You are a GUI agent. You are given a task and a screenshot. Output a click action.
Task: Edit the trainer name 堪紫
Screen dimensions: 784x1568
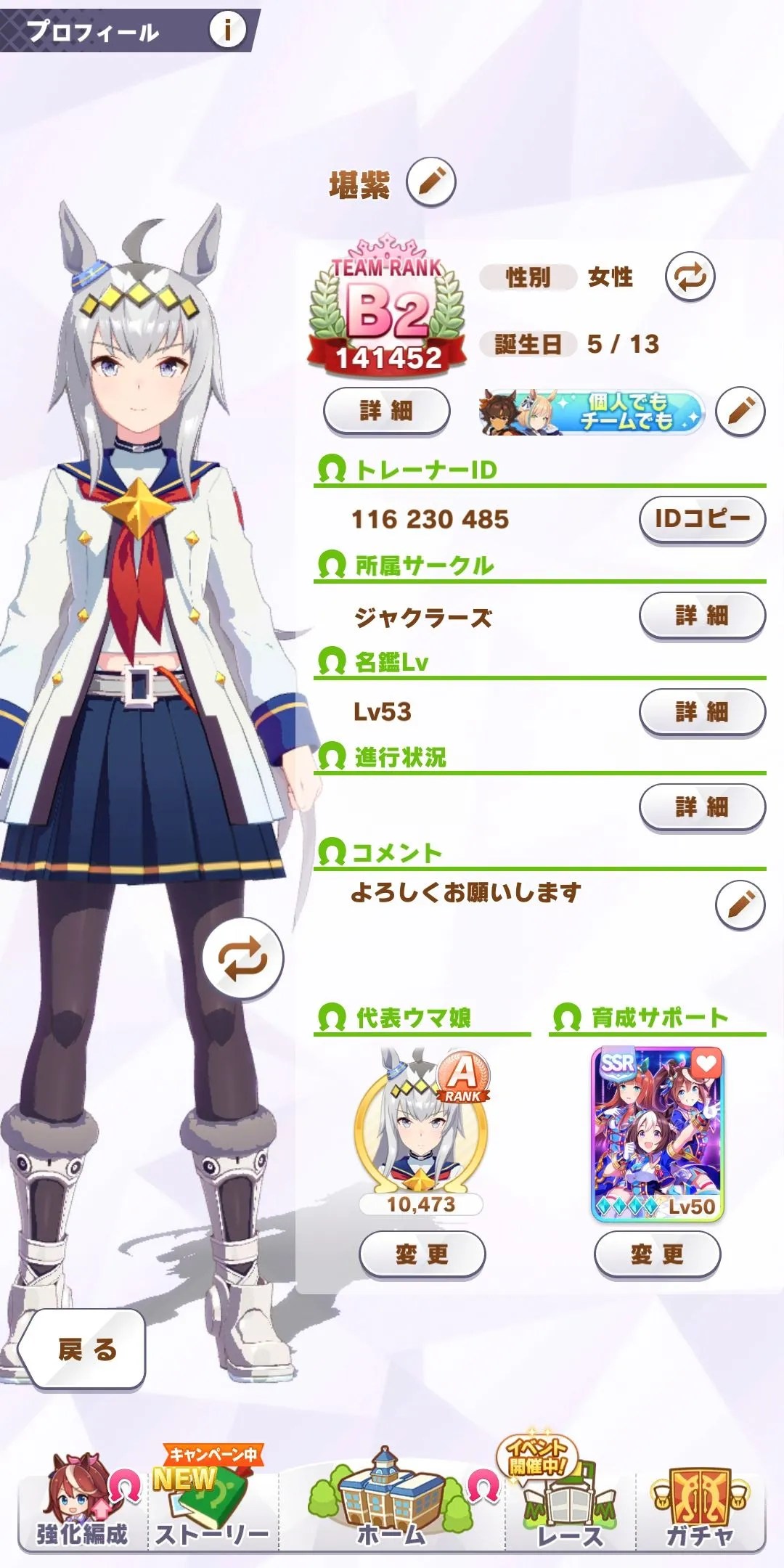click(431, 182)
